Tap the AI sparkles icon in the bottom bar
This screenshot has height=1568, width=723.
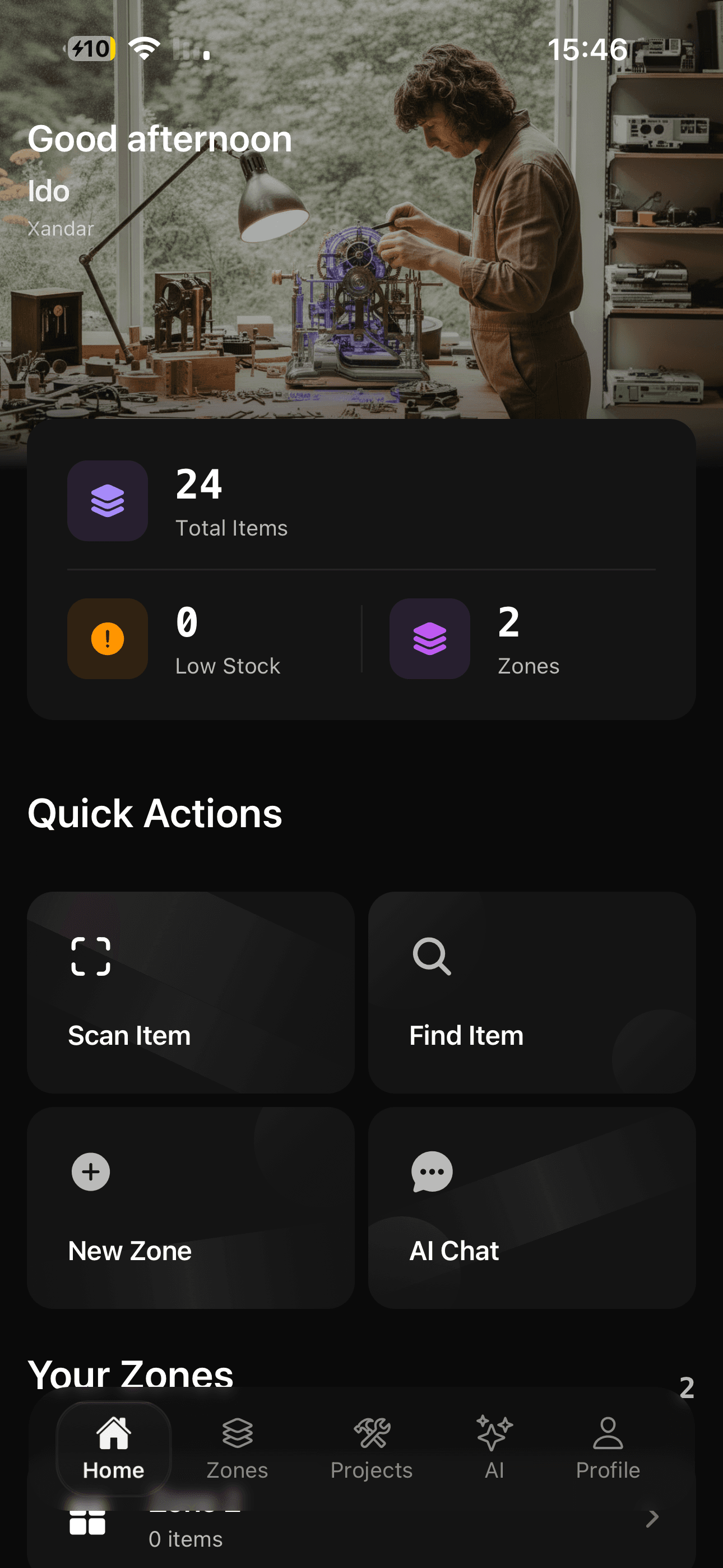[x=494, y=1433]
